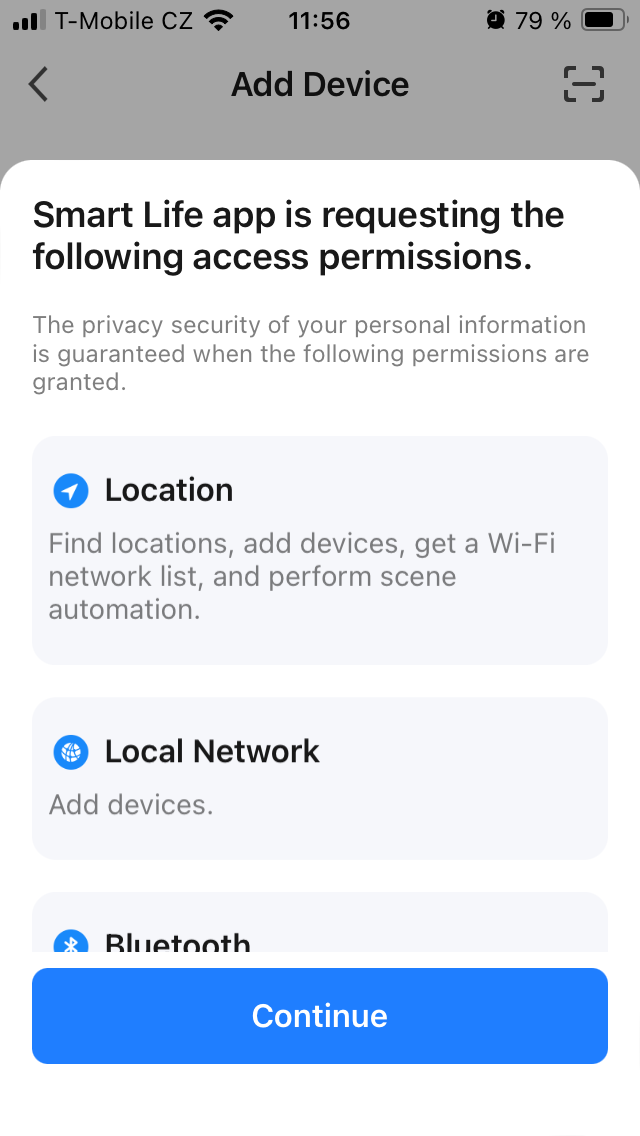Open the QR scan icon
Viewport: 640px width, 1136px height.
pos(584,85)
